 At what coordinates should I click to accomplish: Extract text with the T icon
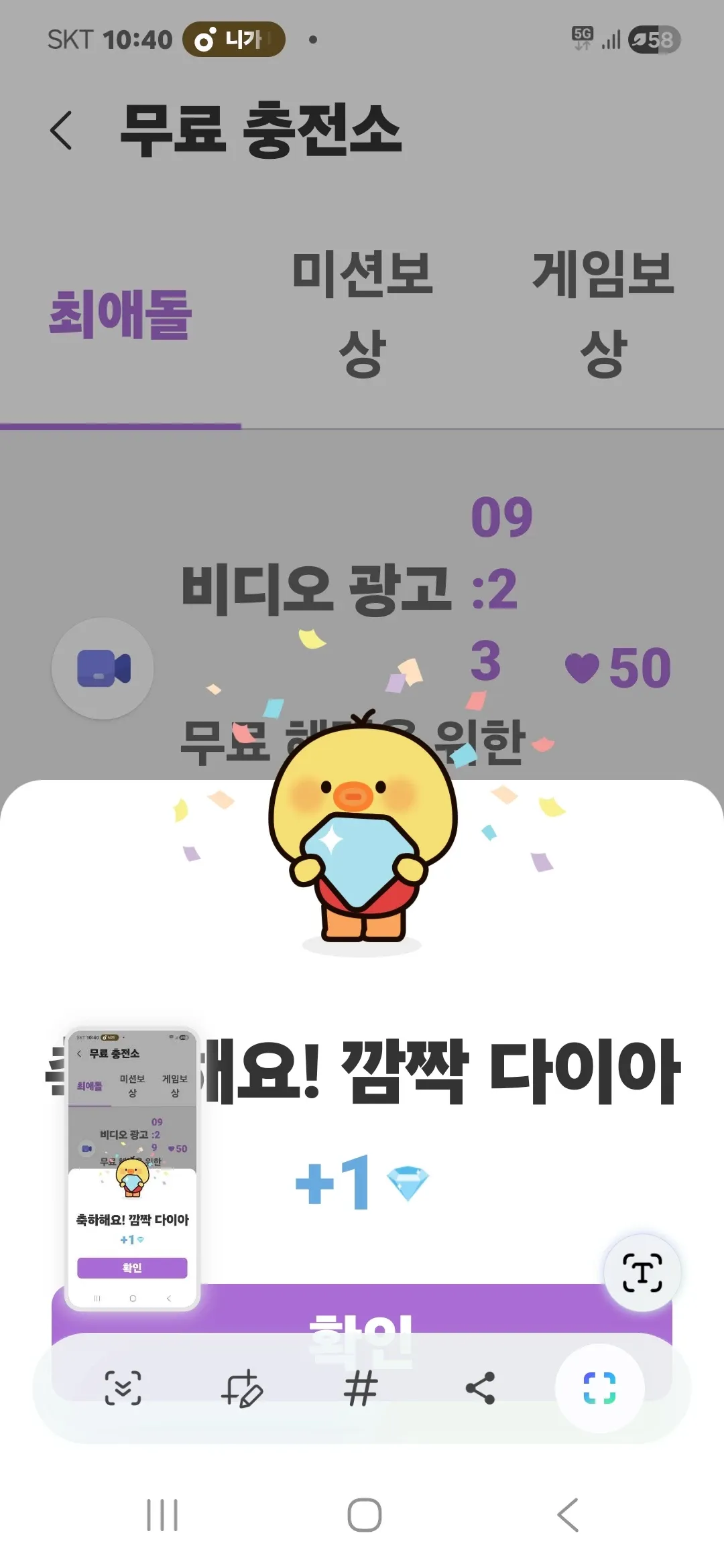(642, 1272)
